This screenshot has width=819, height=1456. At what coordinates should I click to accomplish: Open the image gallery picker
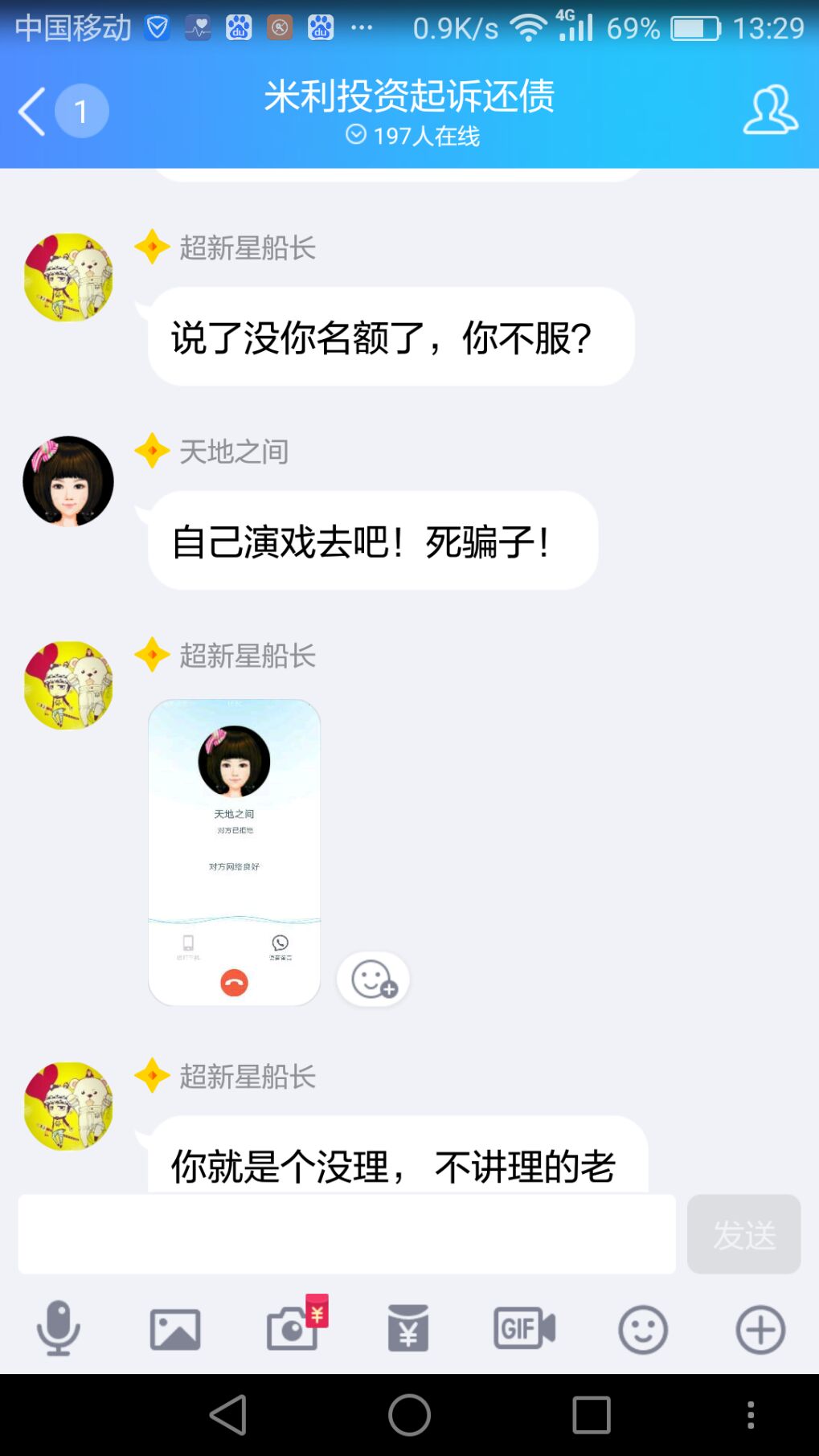175,1329
